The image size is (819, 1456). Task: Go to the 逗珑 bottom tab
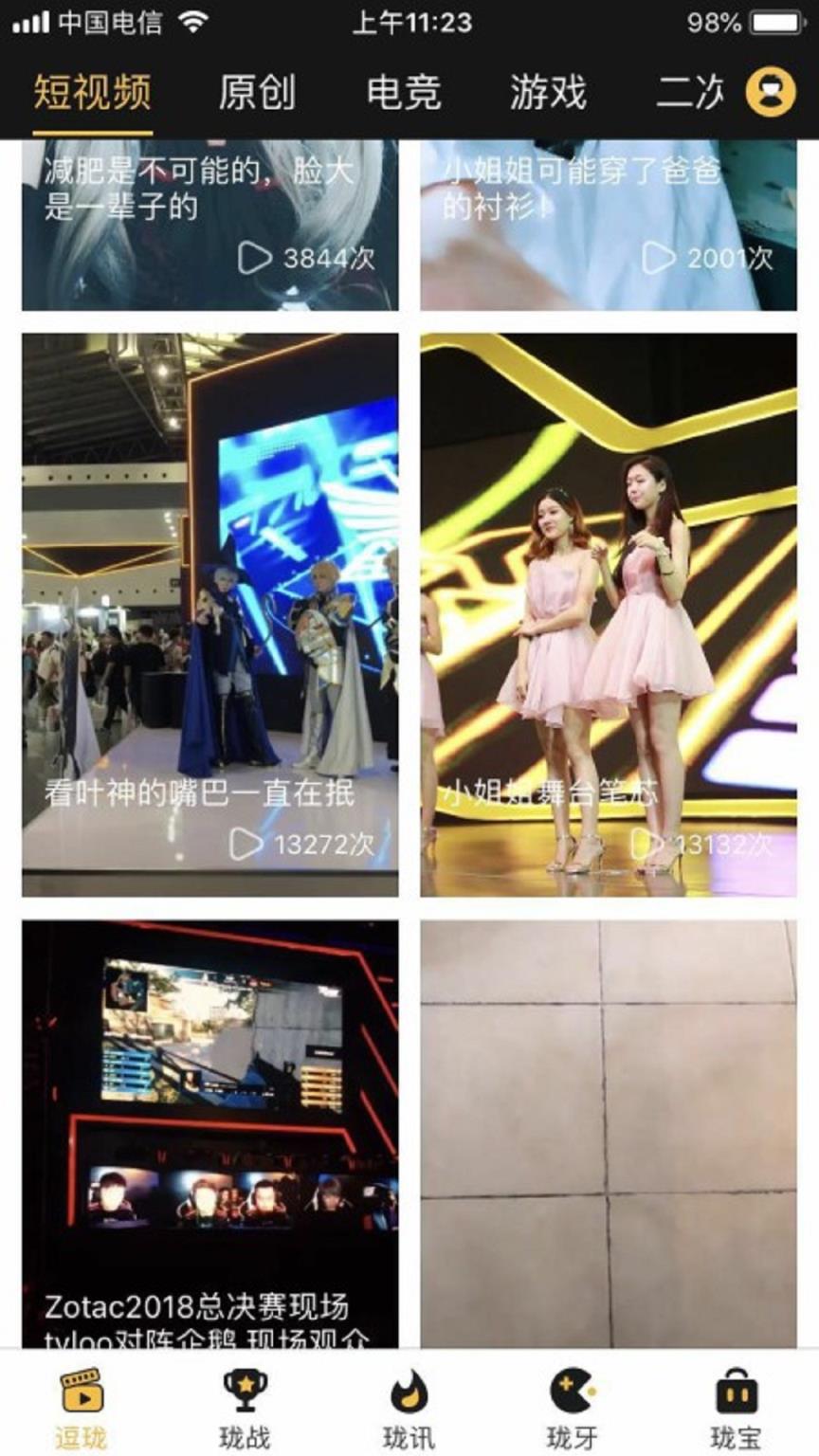(82, 1409)
